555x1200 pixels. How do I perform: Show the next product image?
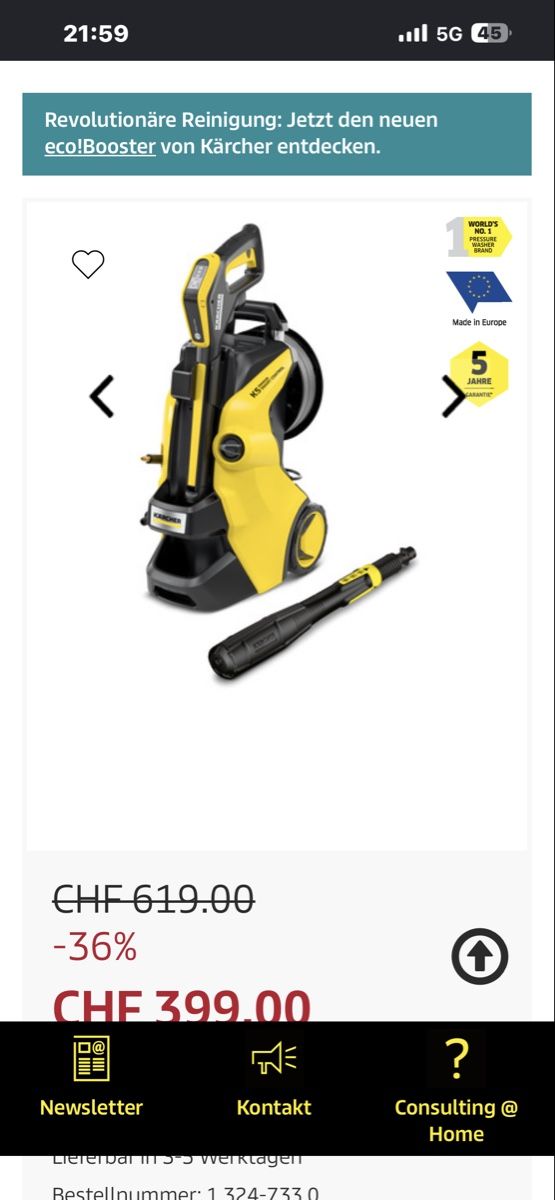[x=454, y=397]
